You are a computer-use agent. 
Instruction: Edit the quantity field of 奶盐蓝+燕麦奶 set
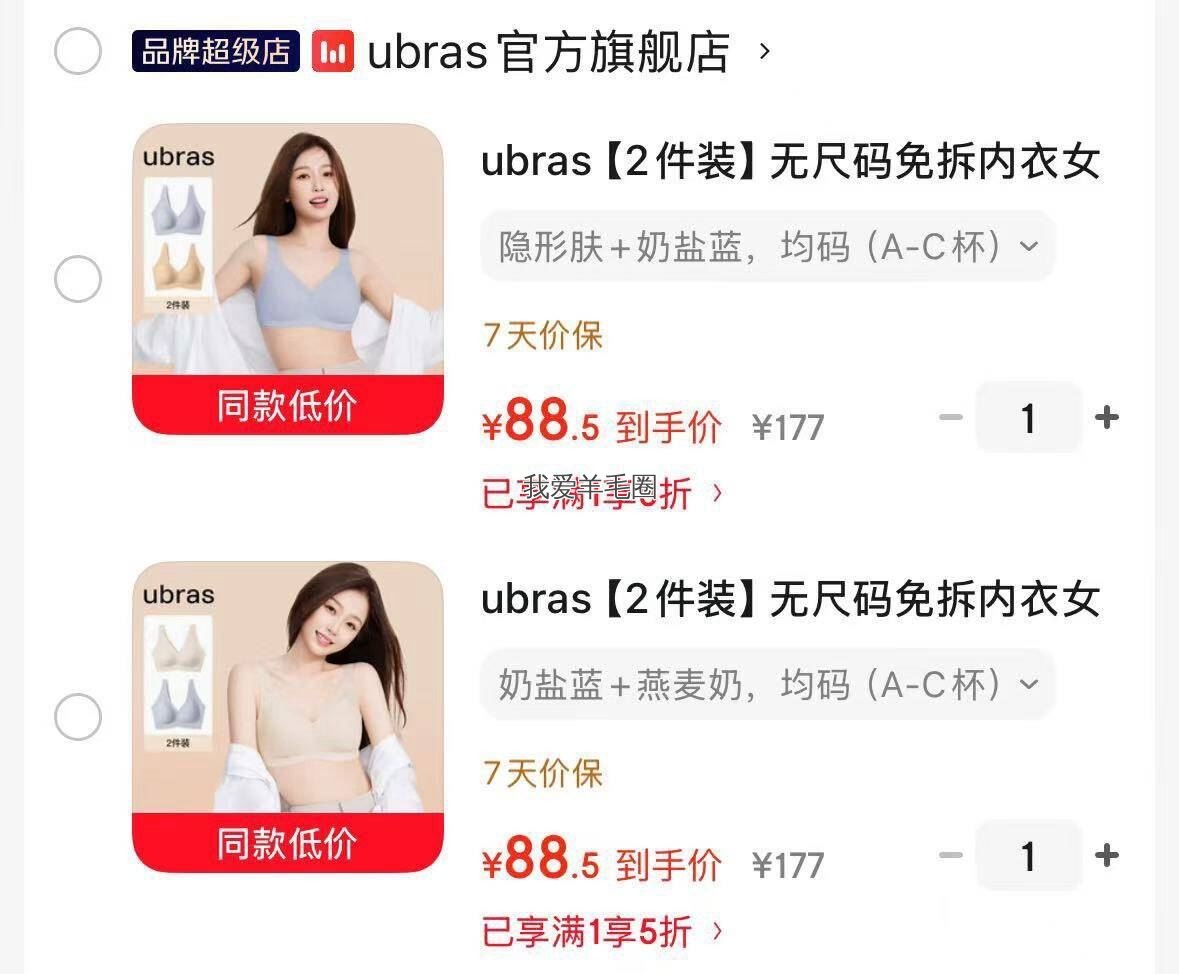pos(1029,856)
